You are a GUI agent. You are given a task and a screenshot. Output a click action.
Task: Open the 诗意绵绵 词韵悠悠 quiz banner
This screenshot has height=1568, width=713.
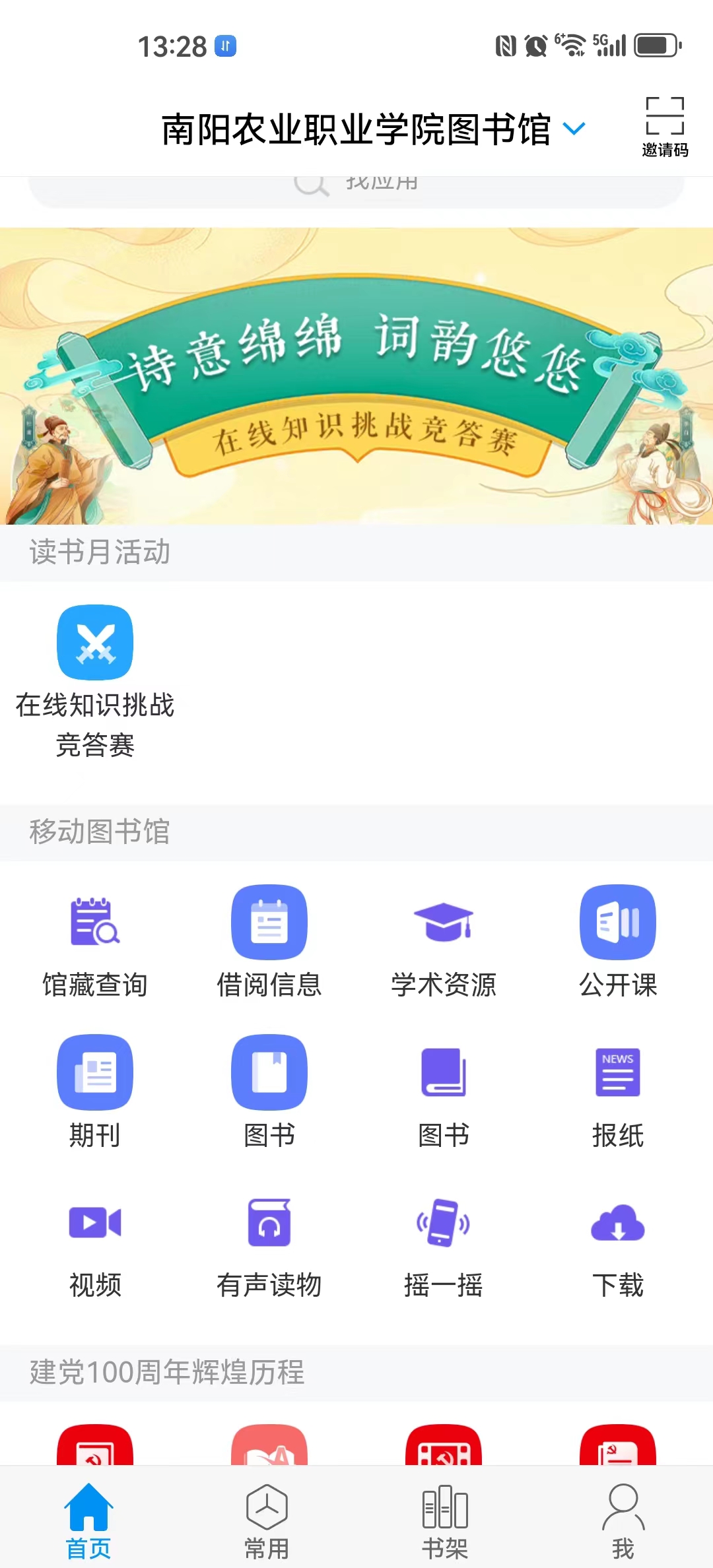tap(356, 376)
